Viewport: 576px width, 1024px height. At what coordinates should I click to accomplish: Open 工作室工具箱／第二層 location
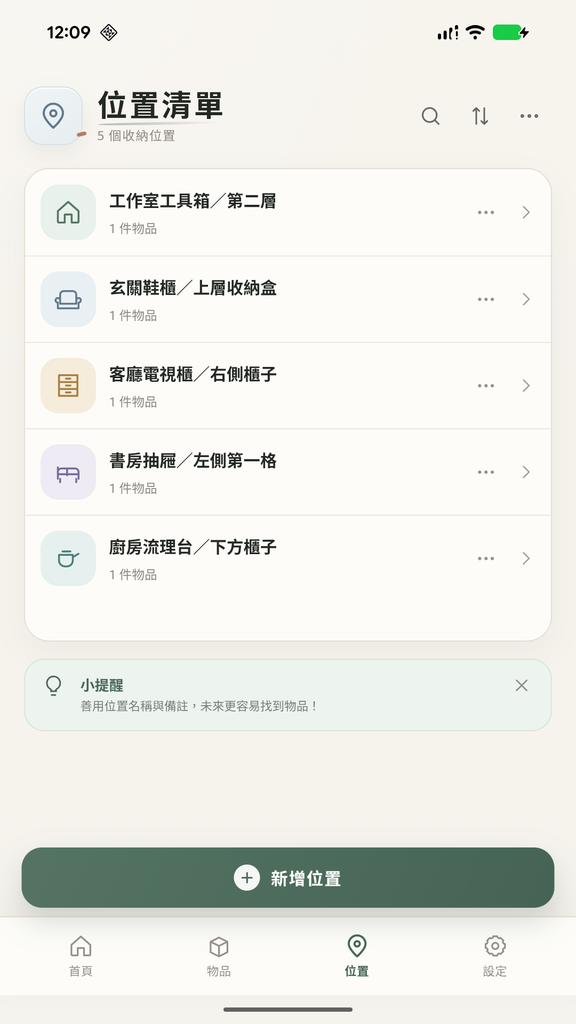(x=288, y=212)
